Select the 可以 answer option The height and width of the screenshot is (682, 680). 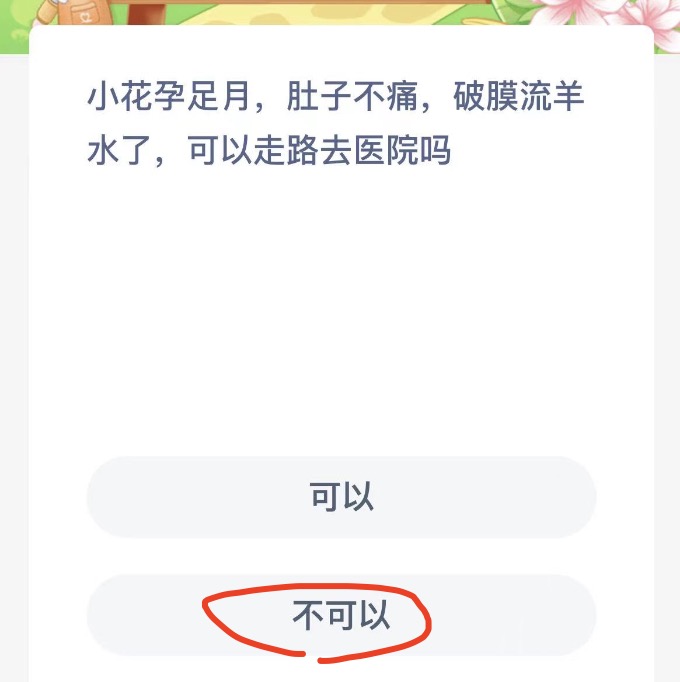click(341, 498)
